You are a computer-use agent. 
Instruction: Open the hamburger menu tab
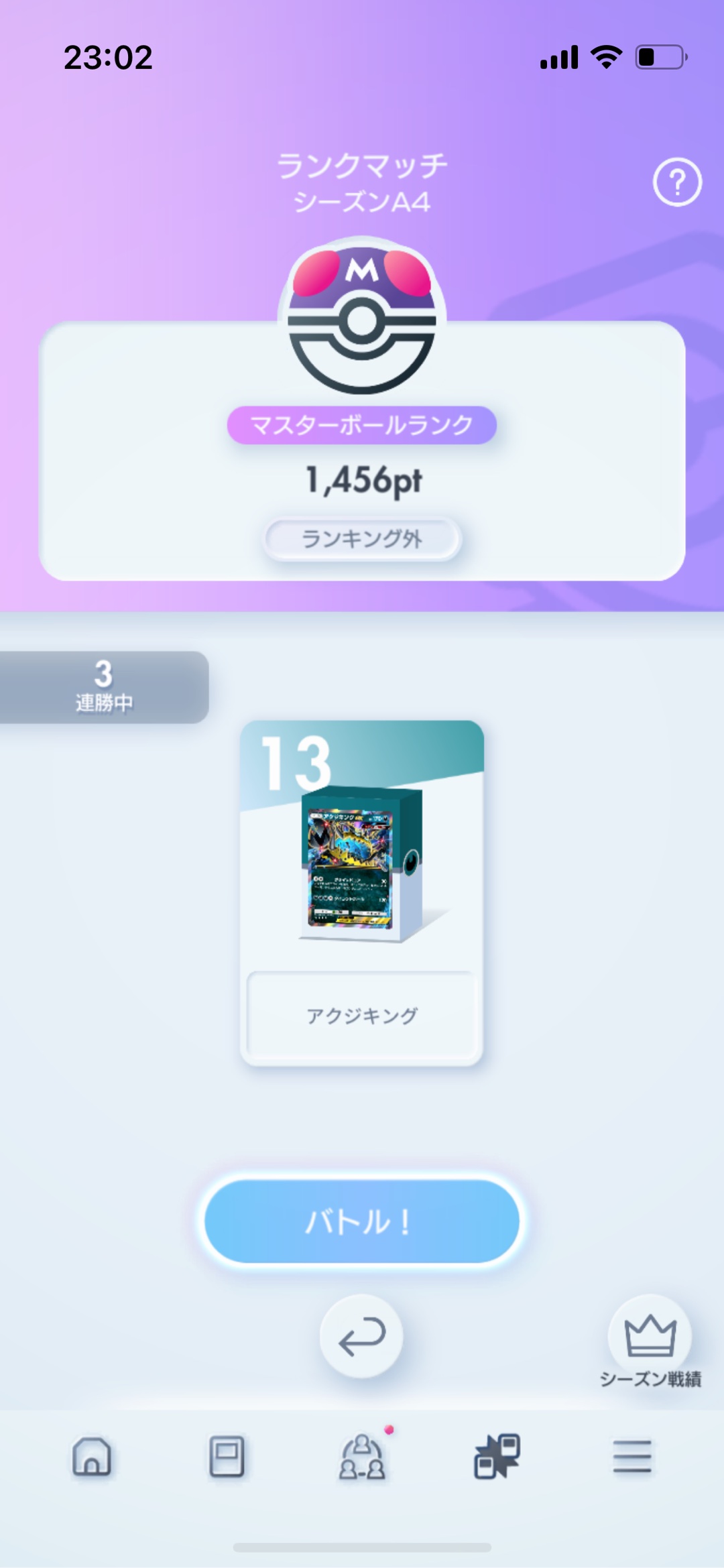[631, 1456]
